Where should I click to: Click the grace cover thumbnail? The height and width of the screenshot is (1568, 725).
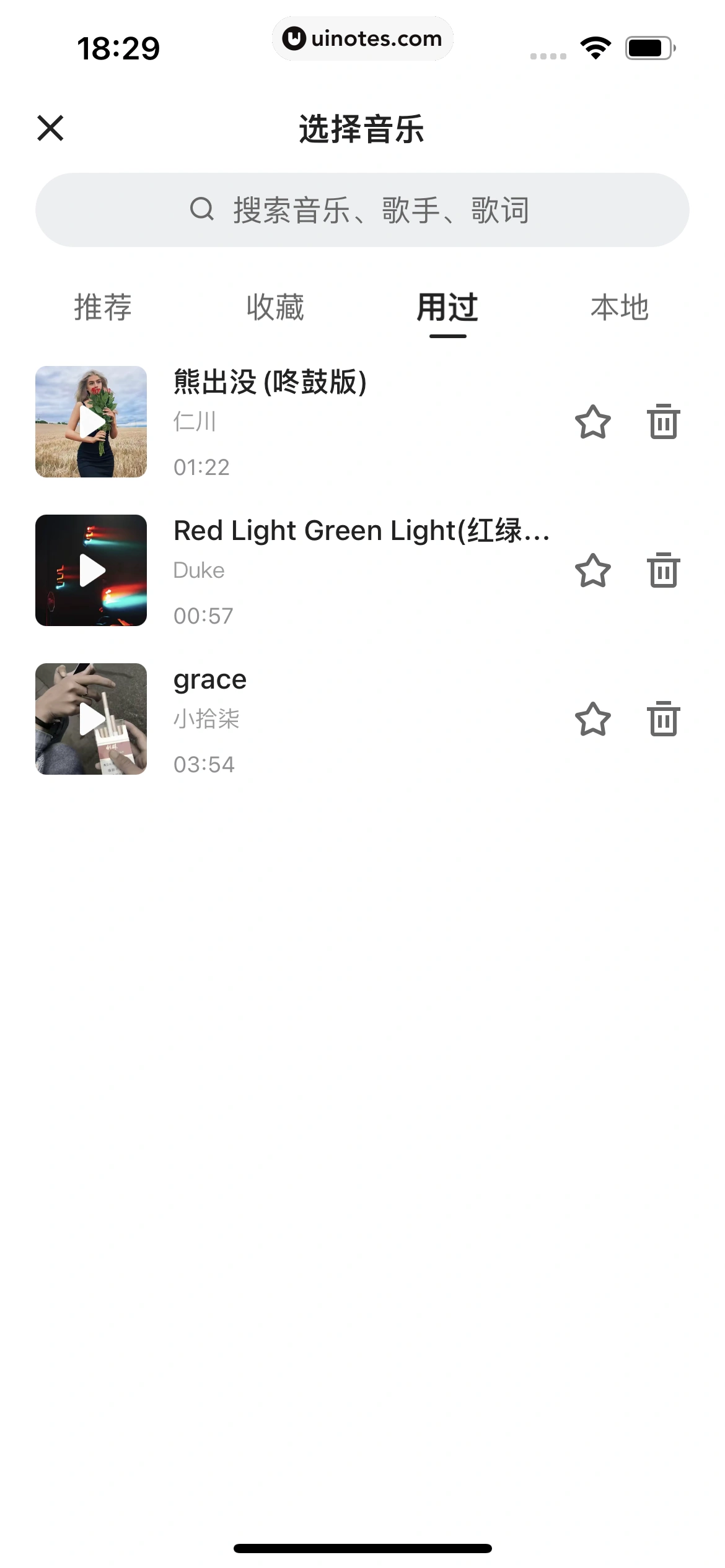(x=90, y=719)
